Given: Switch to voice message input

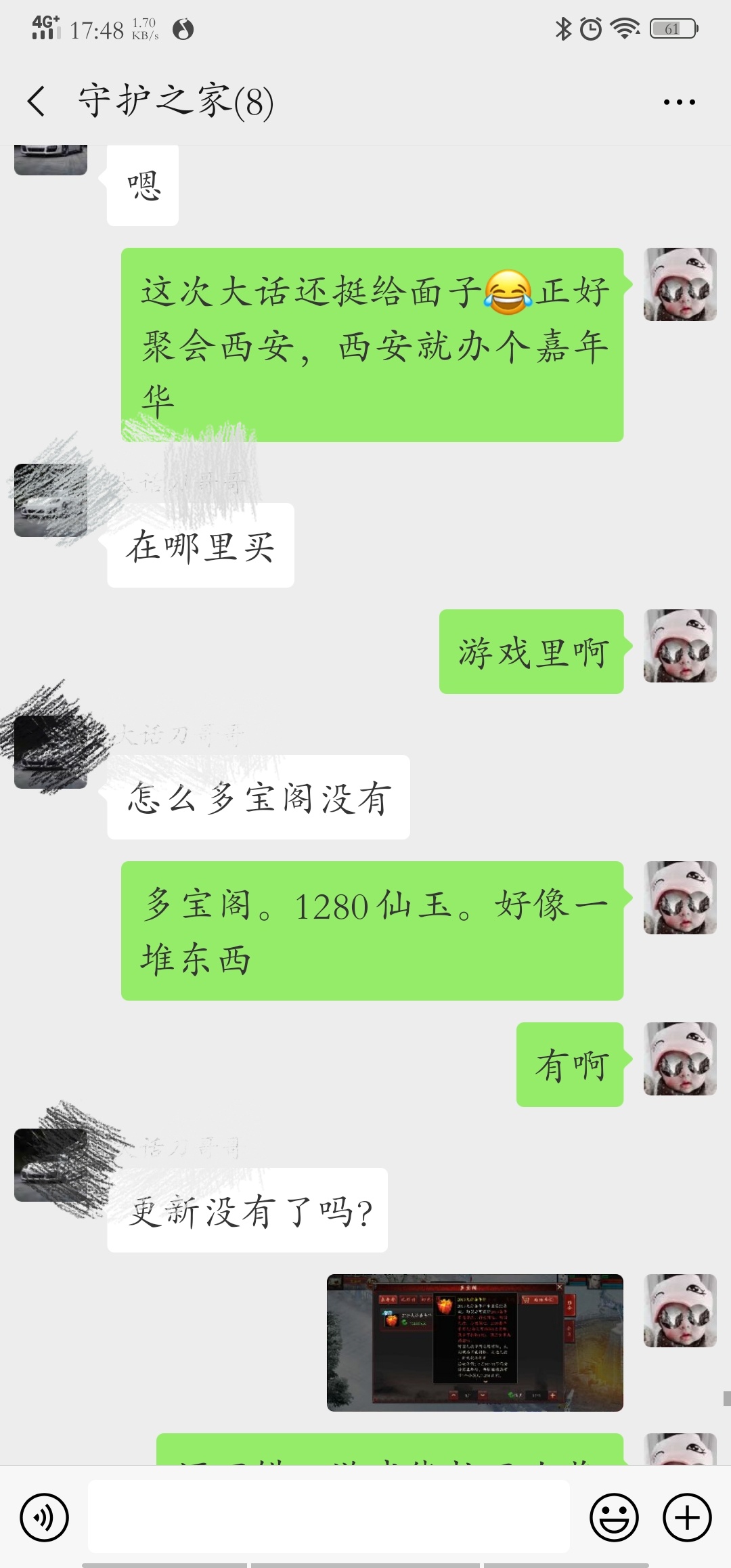Looking at the screenshot, I should 45,1517.
